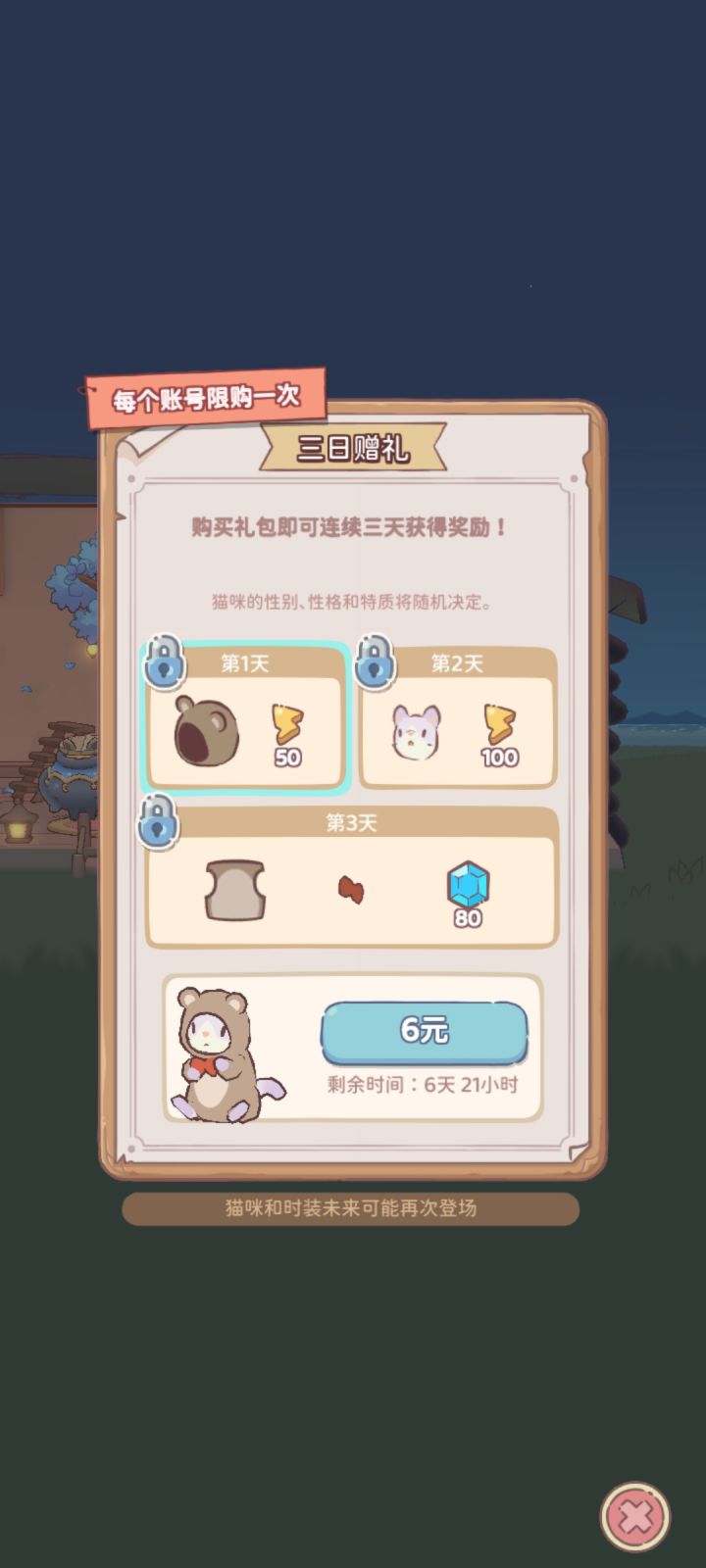Click the remaining time text 6天 21小时
This screenshot has height=1568, width=706.
click(424, 1084)
